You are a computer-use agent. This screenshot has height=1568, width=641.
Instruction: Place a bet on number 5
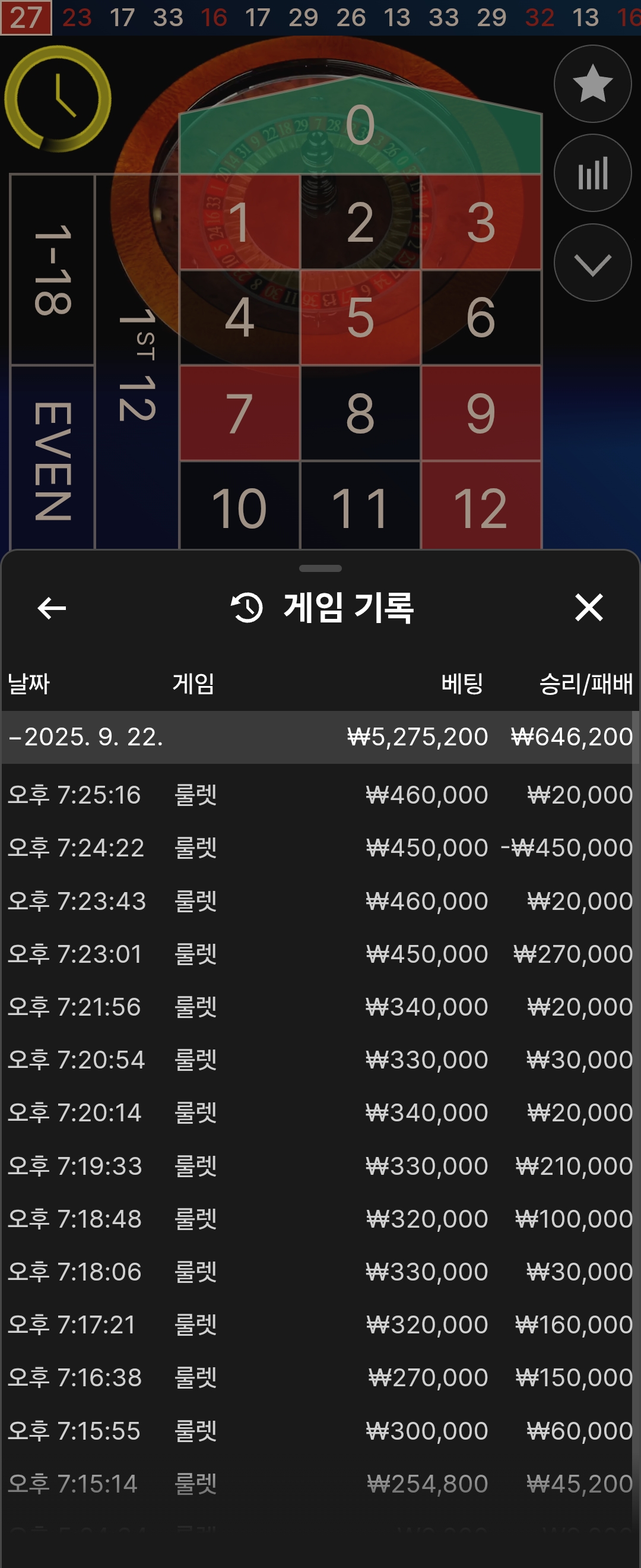(360, 317)
